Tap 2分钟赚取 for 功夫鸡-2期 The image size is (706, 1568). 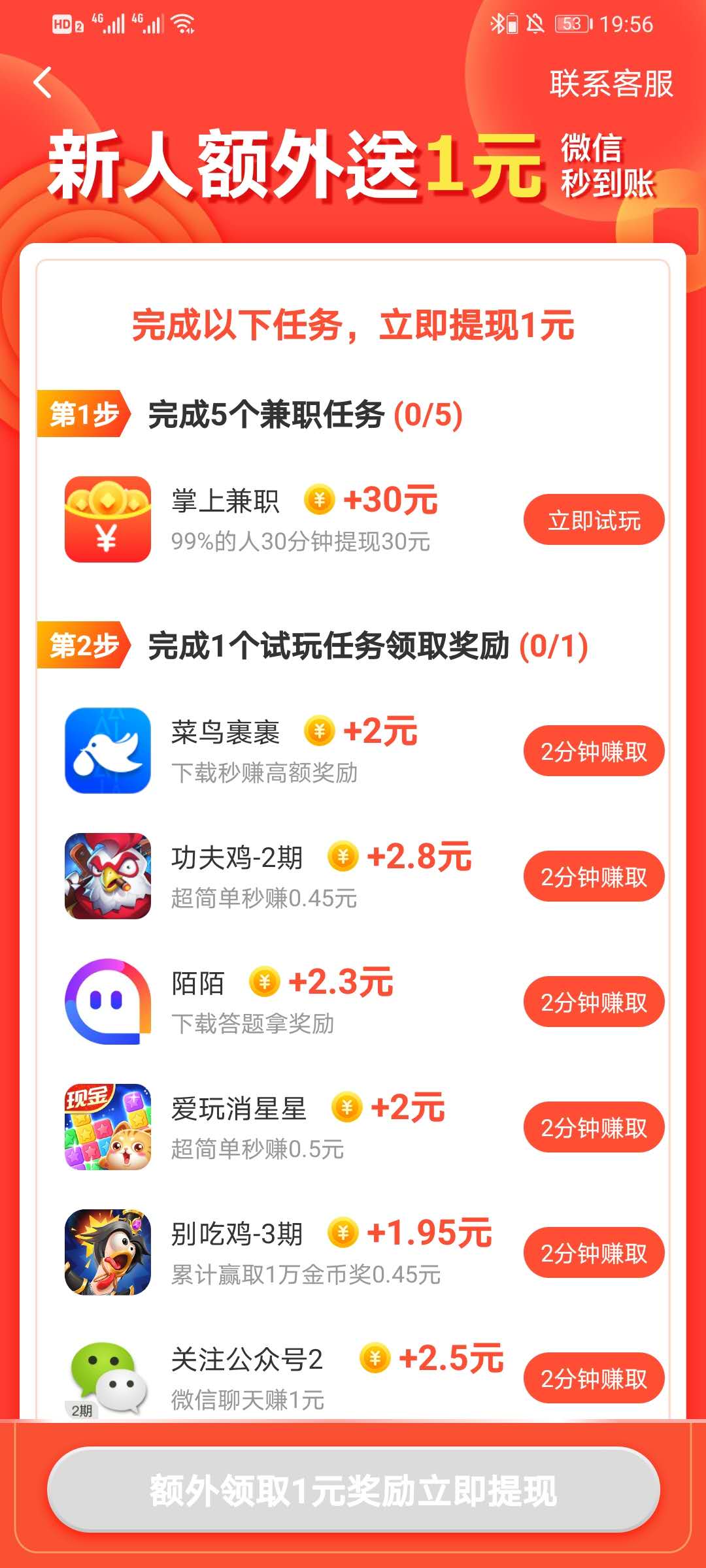coord(594,877)
